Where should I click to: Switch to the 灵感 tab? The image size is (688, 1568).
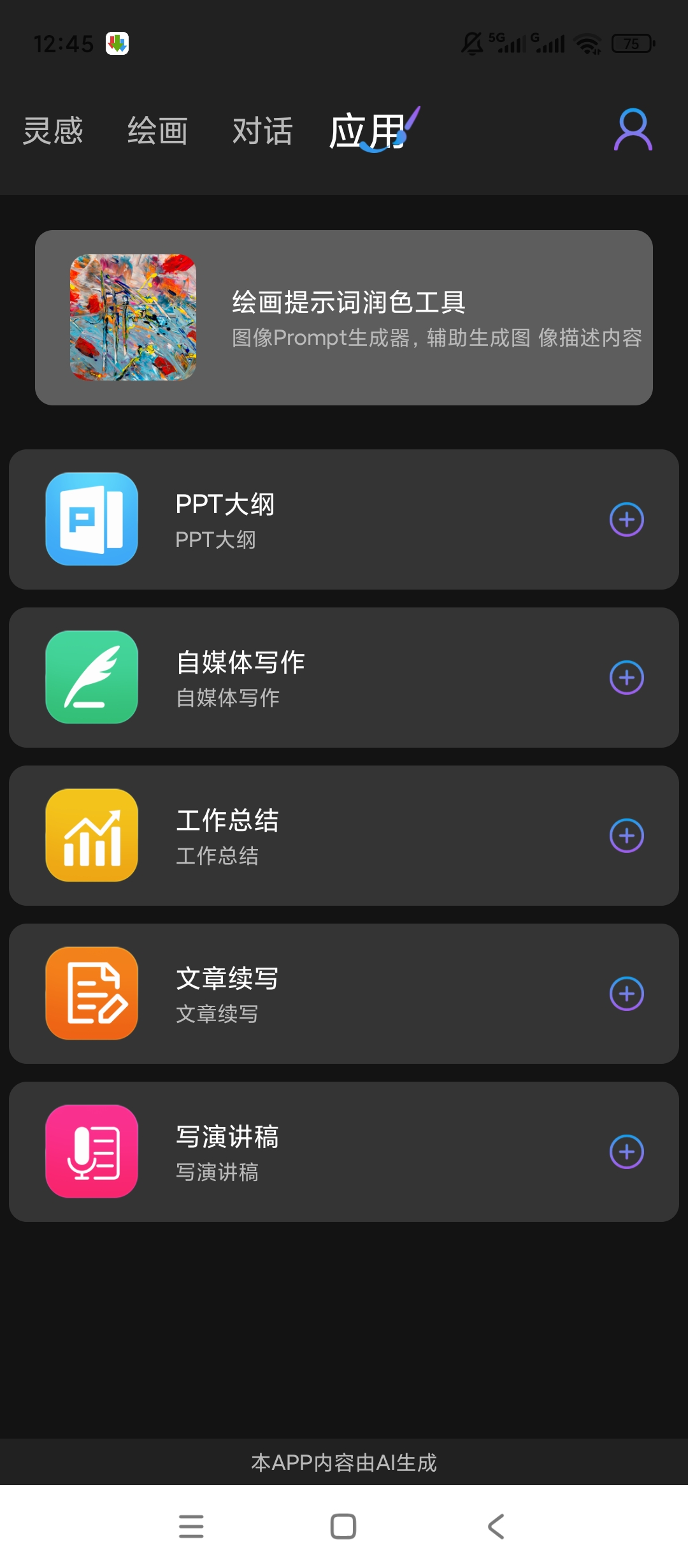[53, 131]
